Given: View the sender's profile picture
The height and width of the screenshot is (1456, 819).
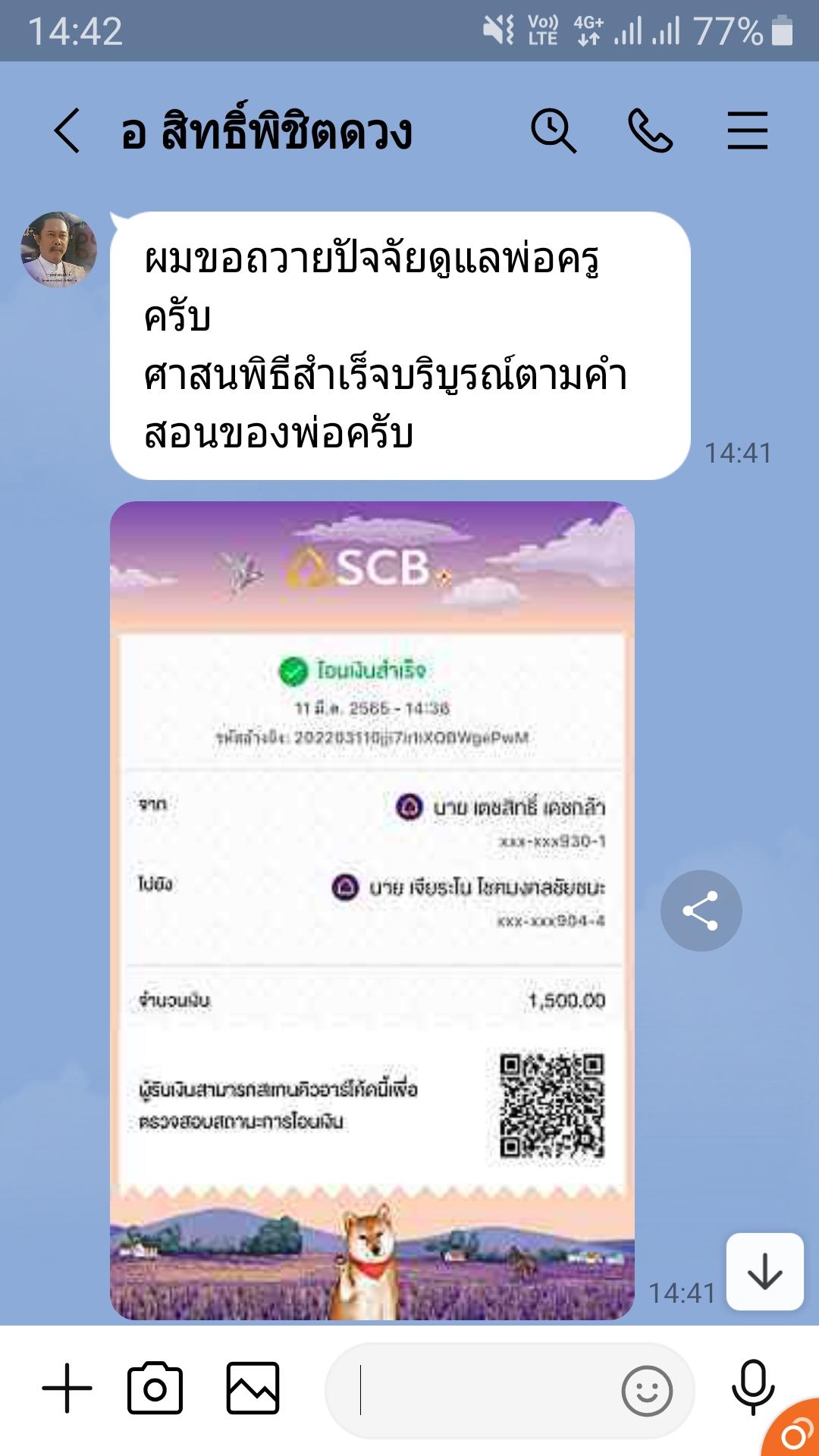Looking at the screenshot, I should pyautogui.click(x=58, y=249).
